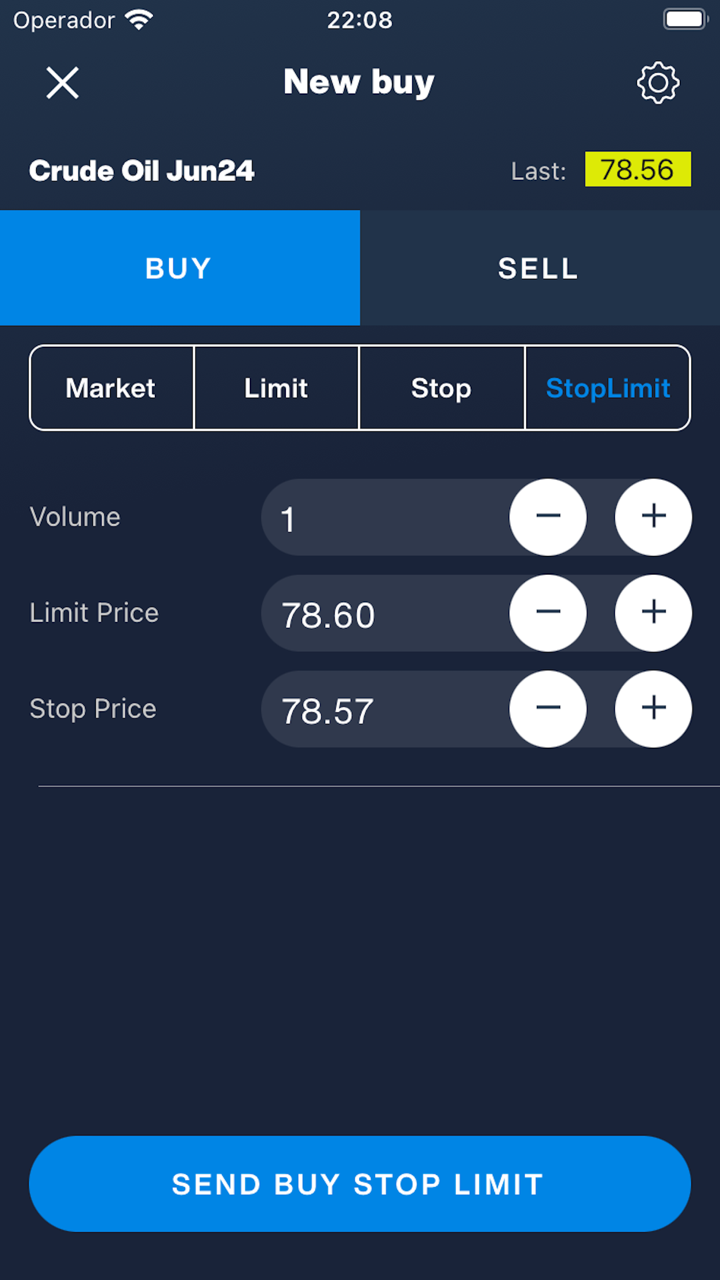
Task: Choose the Market order type
Action: pyautogui.click(x=111, y=388)
